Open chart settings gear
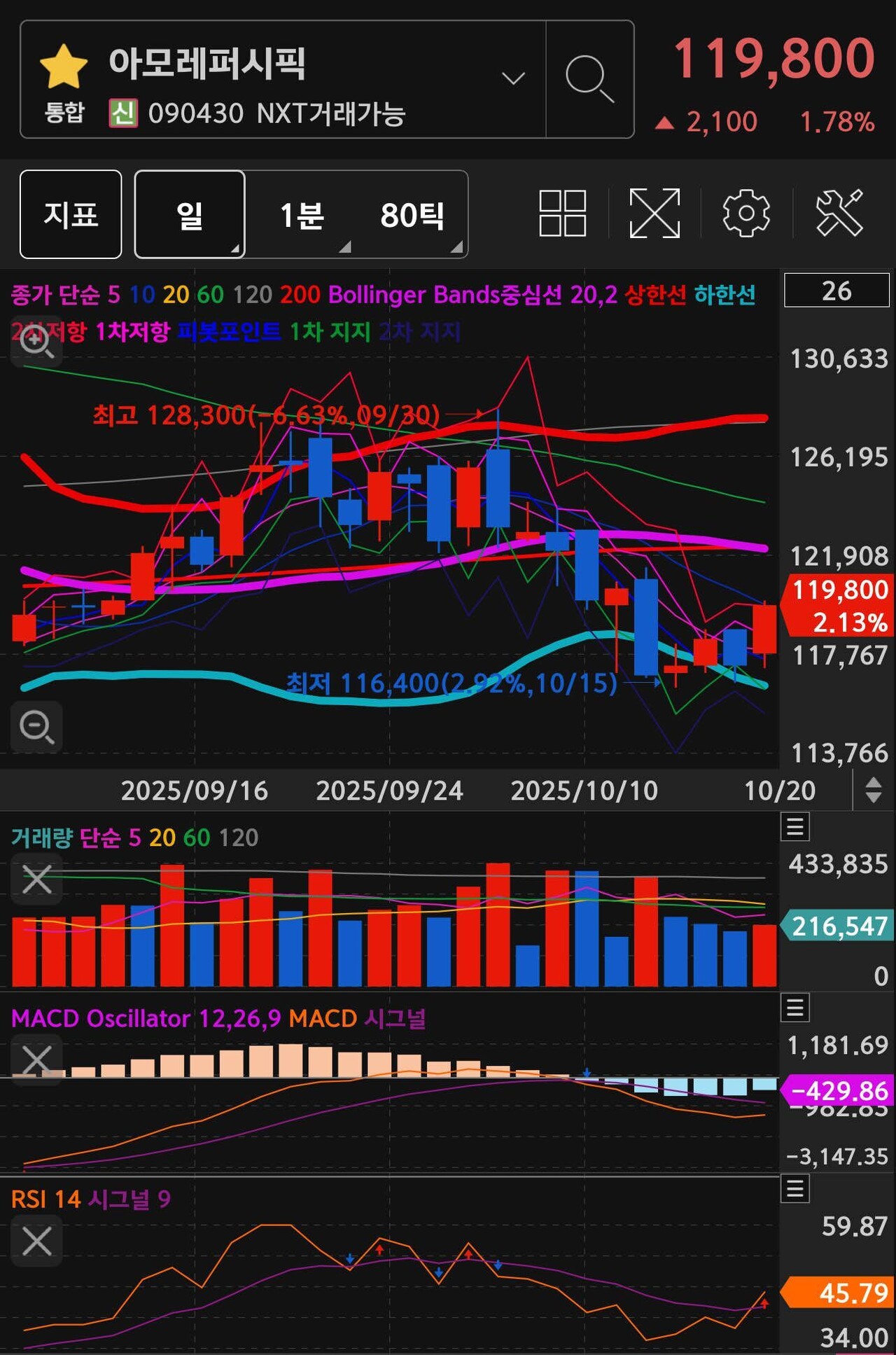This screenshot has height=1355, width=896. (746, 213)
